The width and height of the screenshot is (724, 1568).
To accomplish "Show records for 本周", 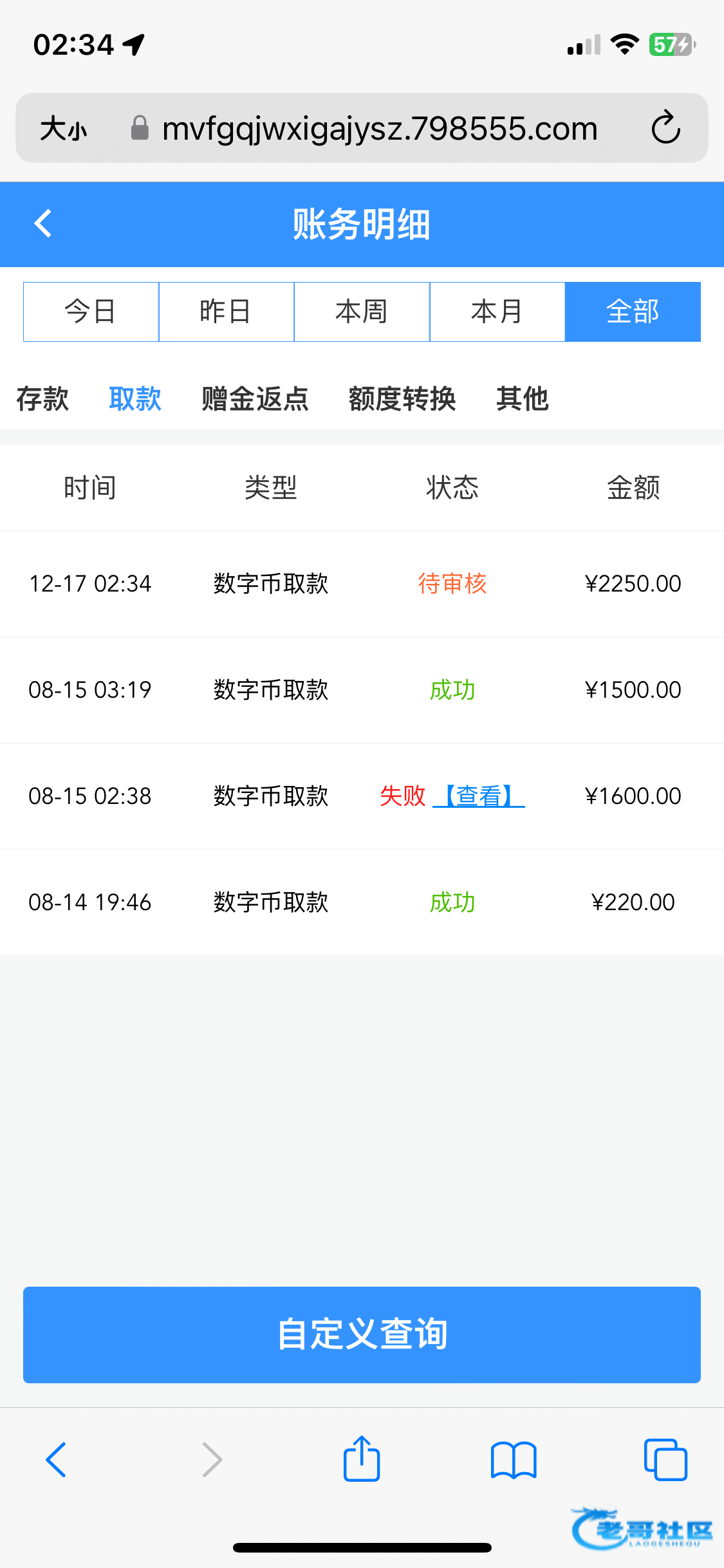I will coord(362,312).
